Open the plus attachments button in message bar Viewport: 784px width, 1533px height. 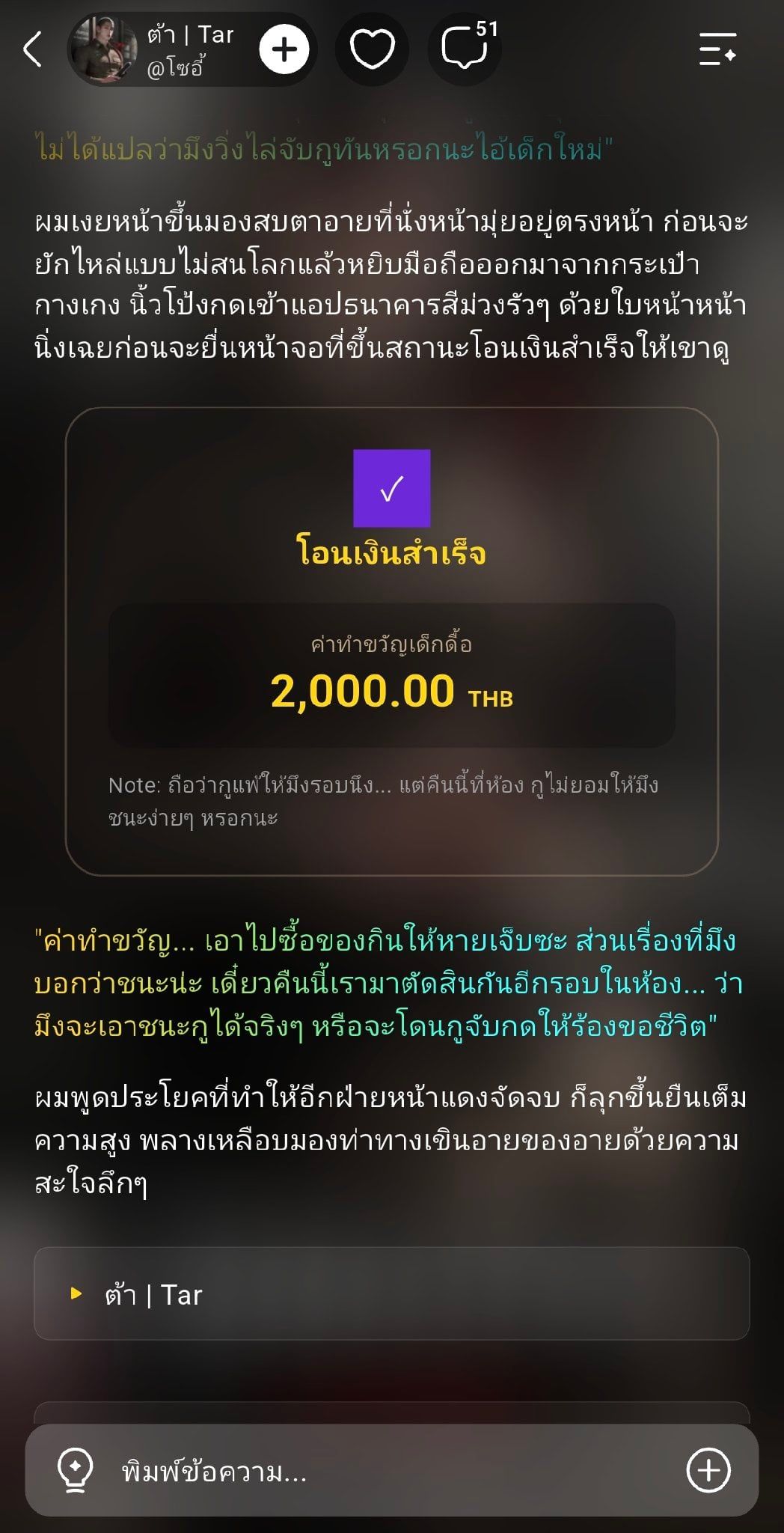[708, 1470]
